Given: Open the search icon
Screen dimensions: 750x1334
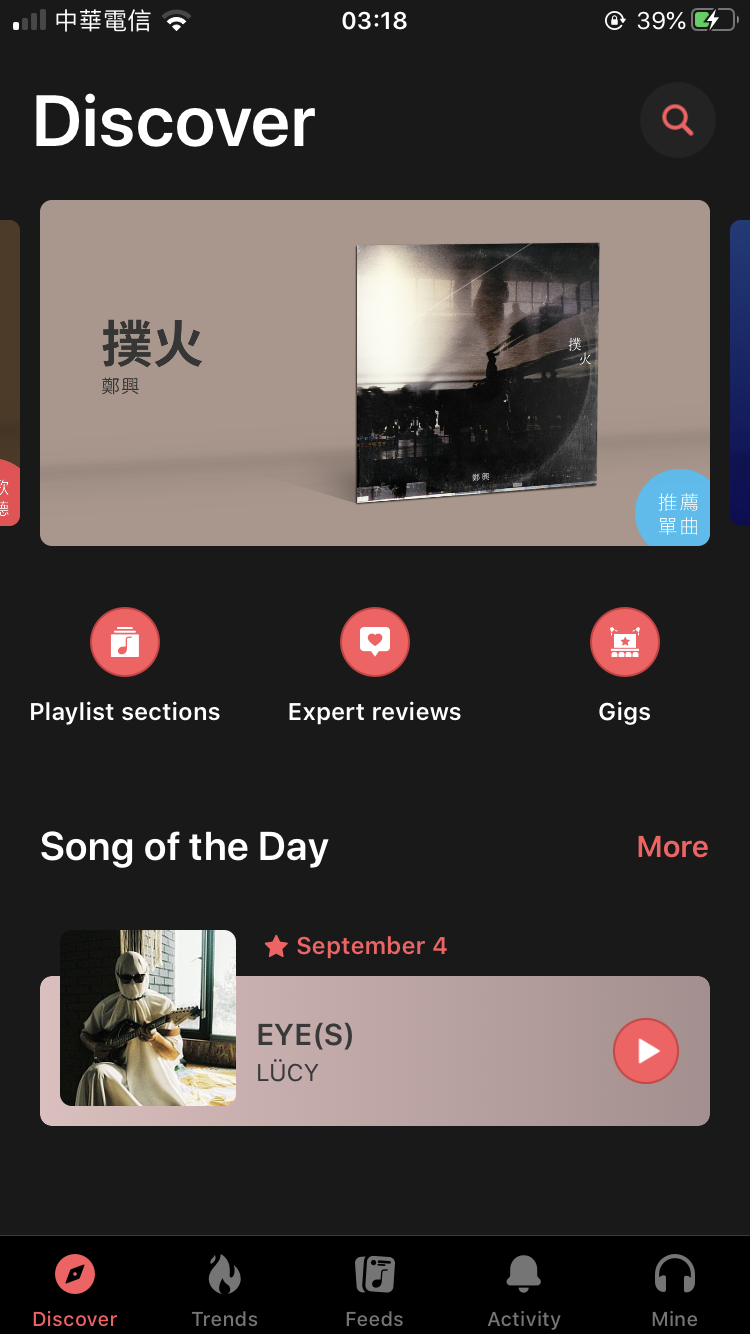Looking at the screenshot, I should 677,120.
